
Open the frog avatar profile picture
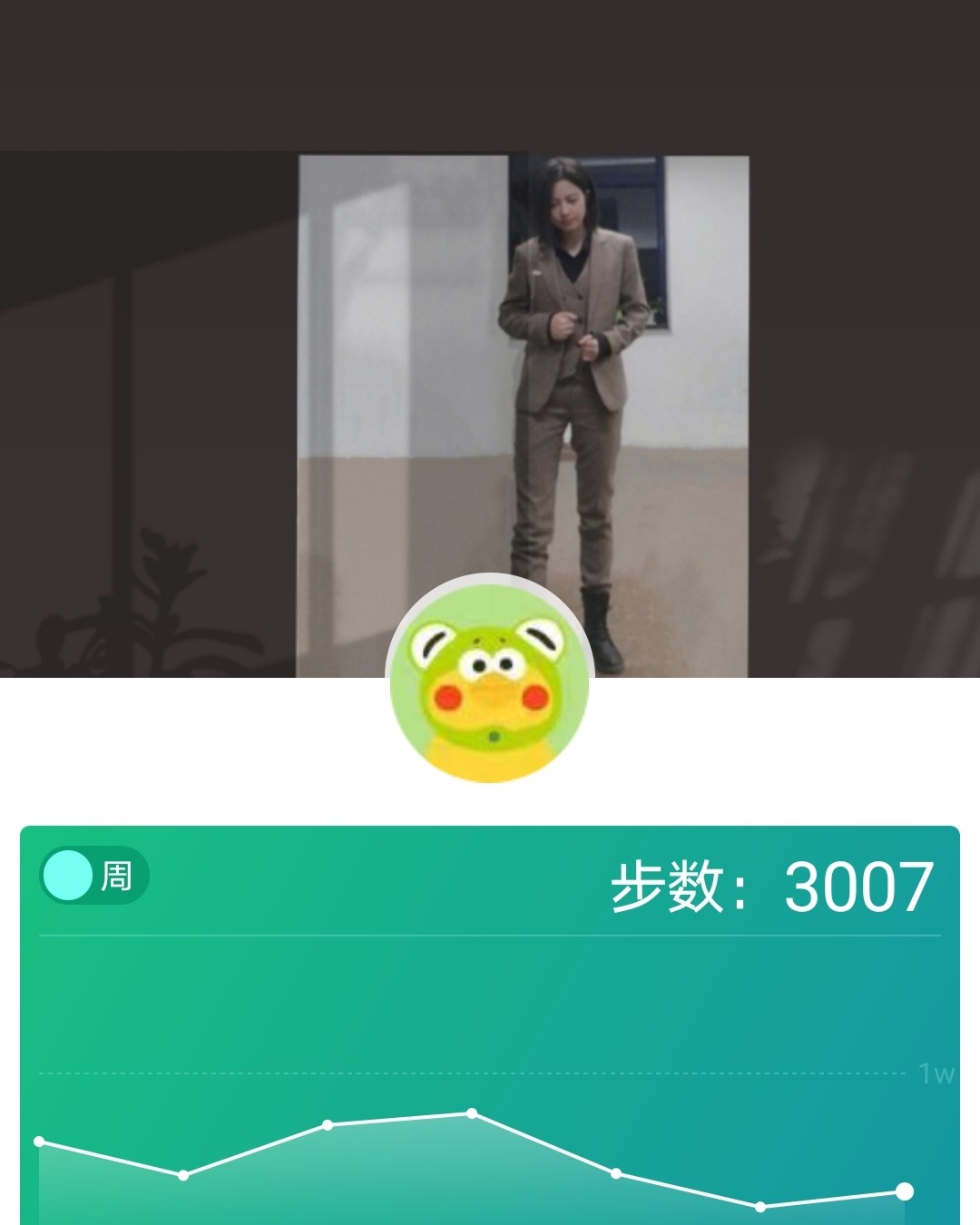[490, 680]
